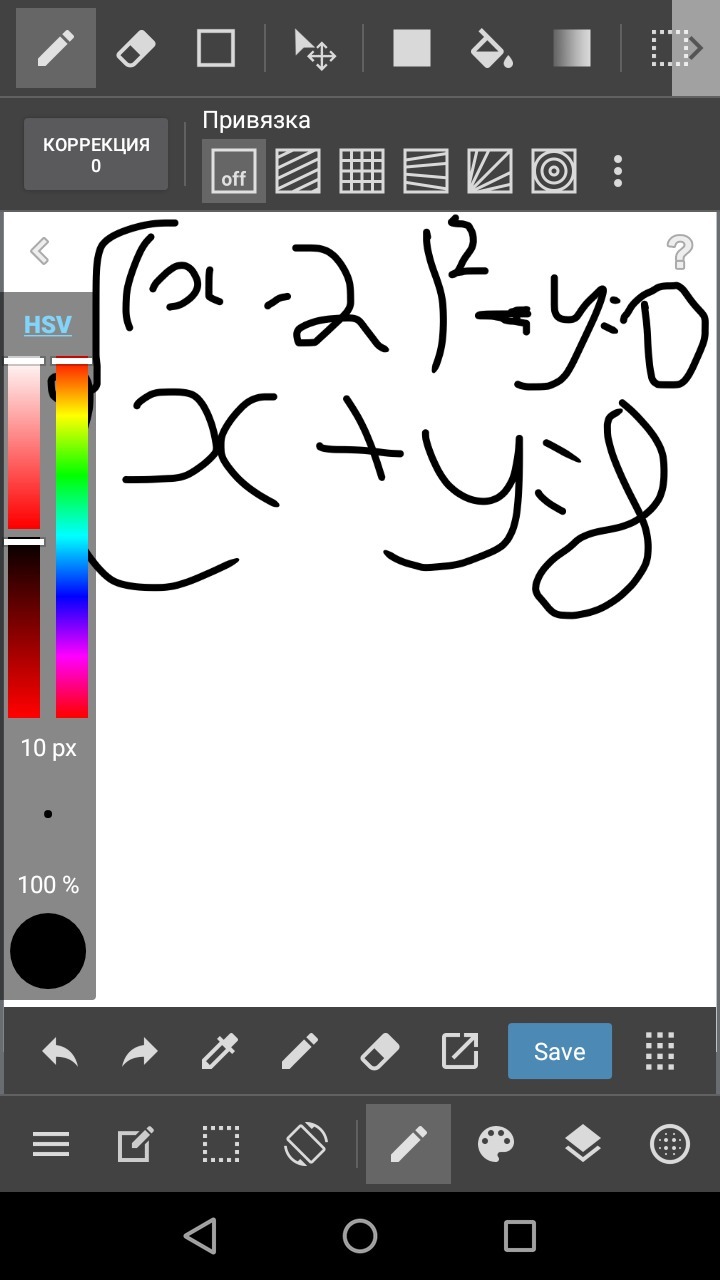Switch to HSV color mode

[46, 324]
